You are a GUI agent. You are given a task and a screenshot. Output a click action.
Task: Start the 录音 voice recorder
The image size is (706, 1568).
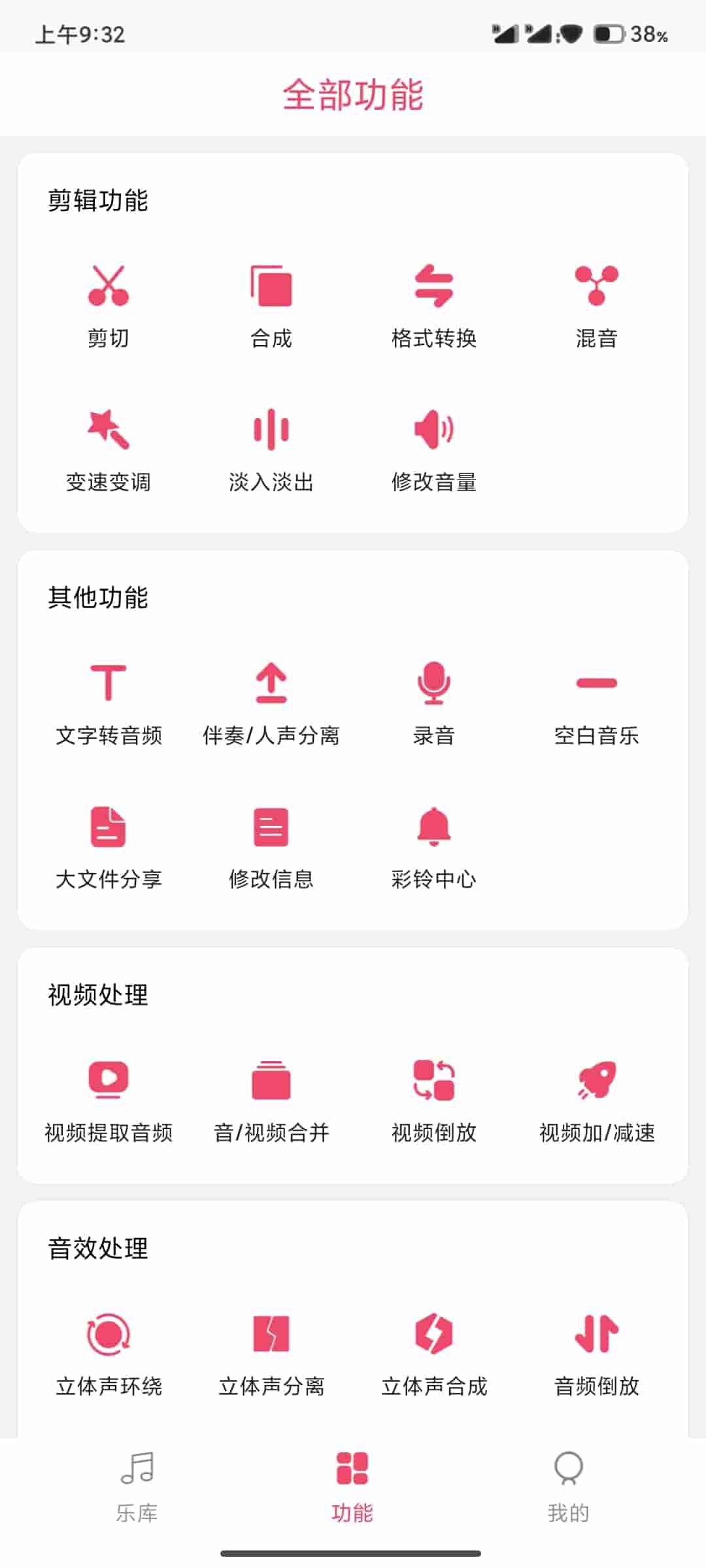pyautogui.click(x=433, y=702)
